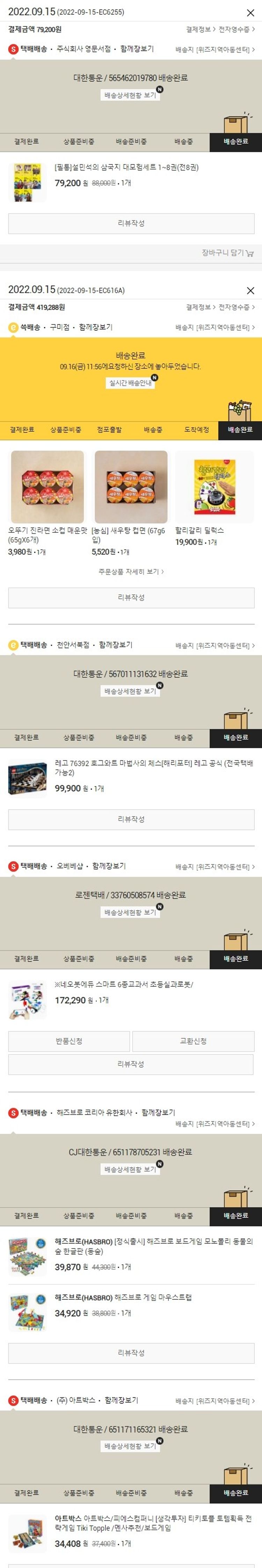The height and width of the screenshot is (1568, 262).
Task: Request an exchange (교환신청) for 네오봇에듀
Action: (x=193, y=1041)
